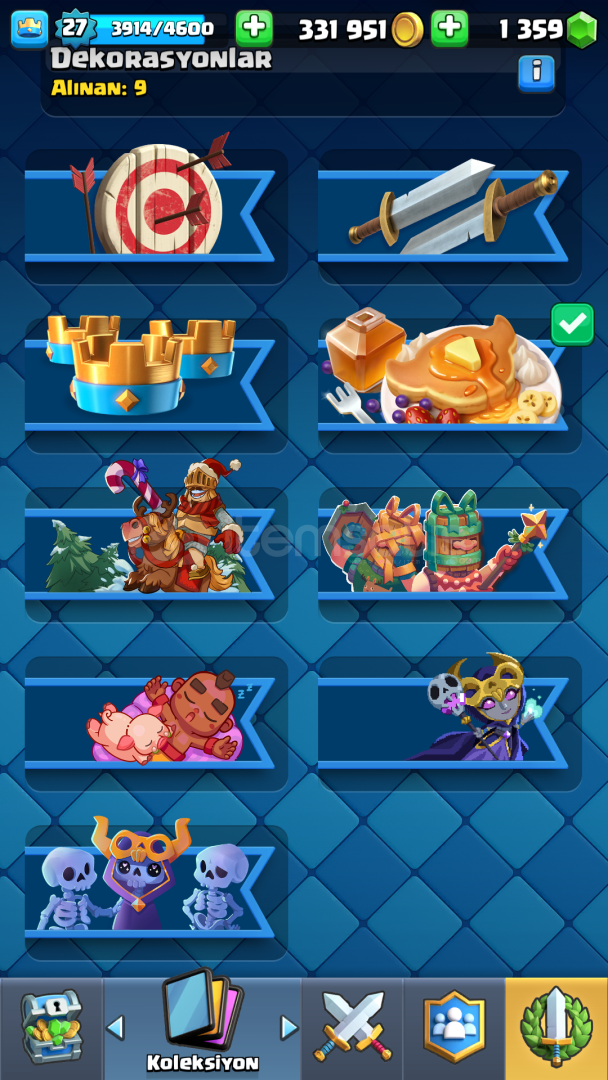This screenshot has width=608, height=1080.
Task: Select the pancakes decoration with the checkmark
Action: 450,384
